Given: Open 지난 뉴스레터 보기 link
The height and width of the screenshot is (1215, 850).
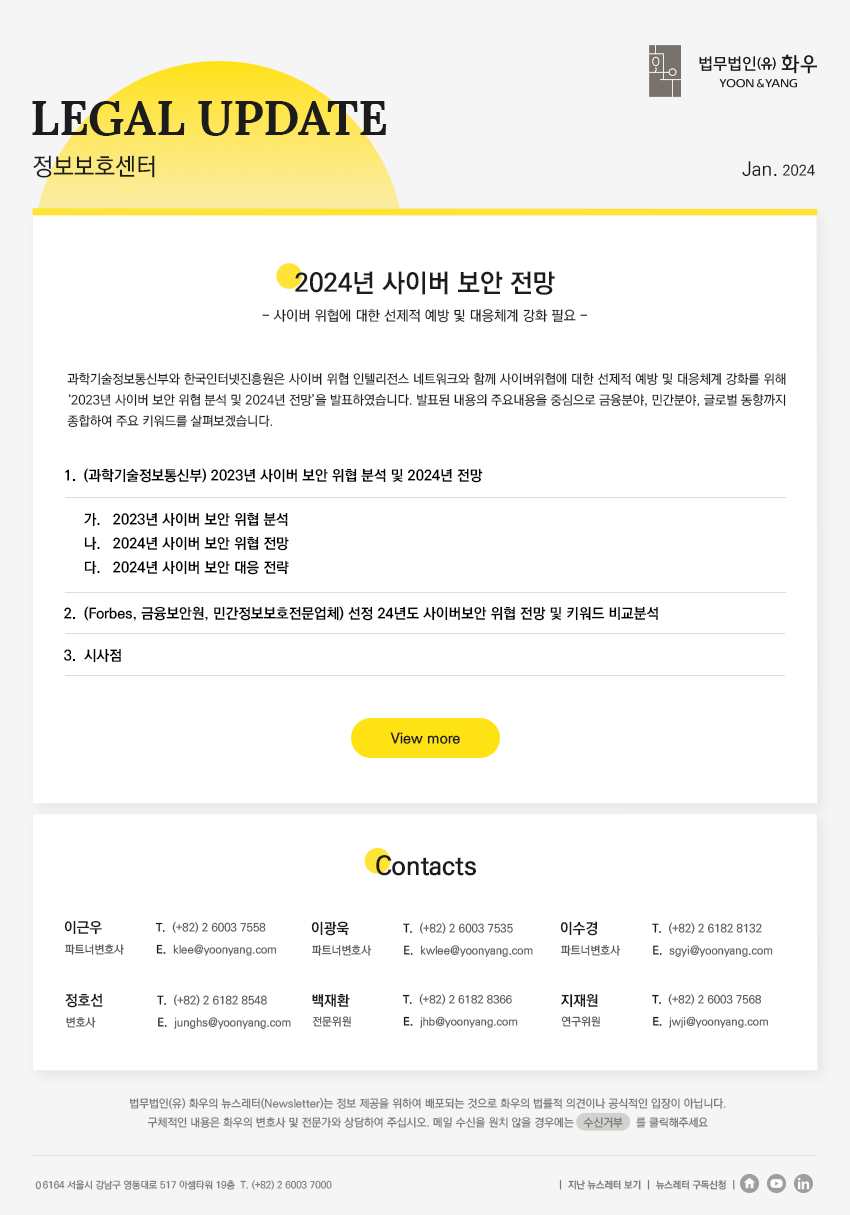Looking at the screenshot, I should pyautogui.click(x=604, y=1185).
